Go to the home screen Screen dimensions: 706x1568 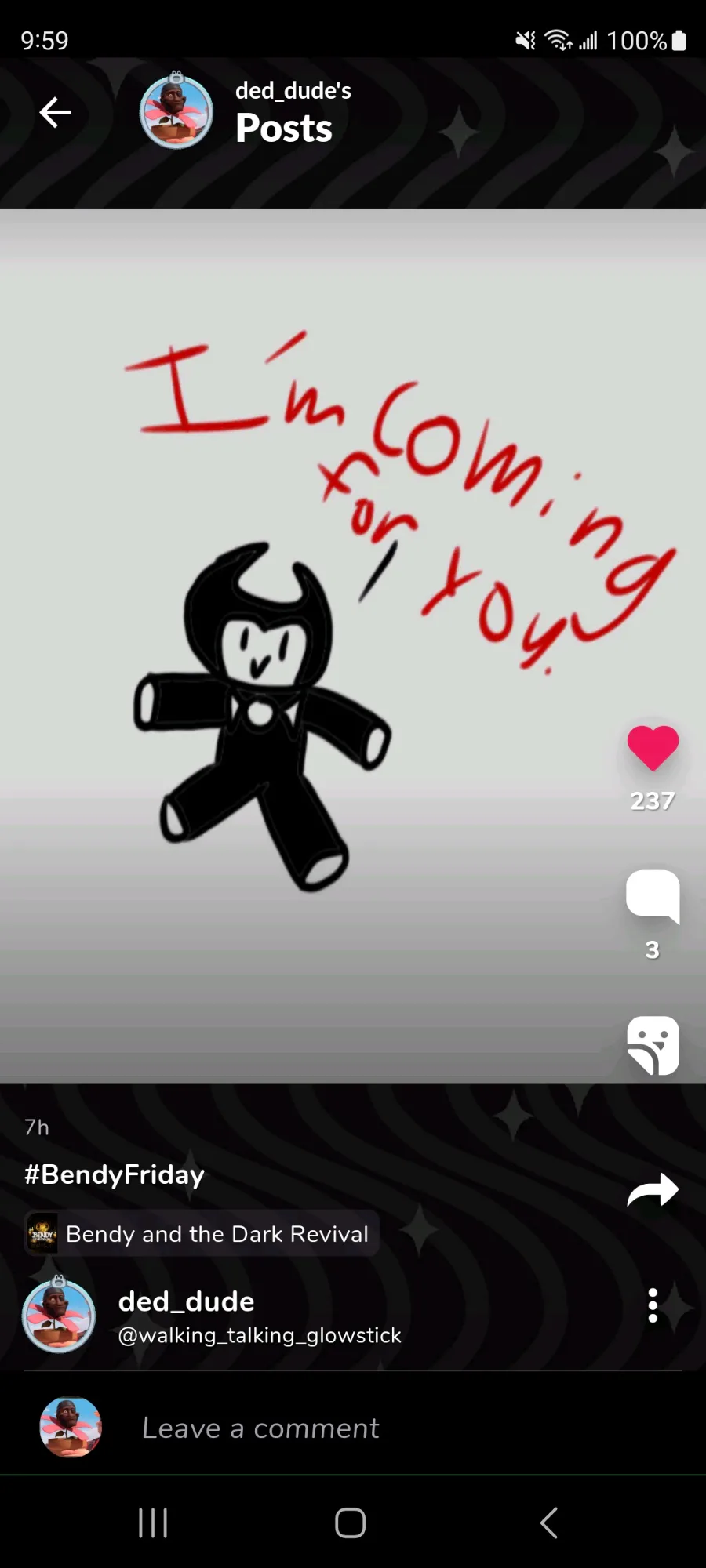[x=350, y=1523]
